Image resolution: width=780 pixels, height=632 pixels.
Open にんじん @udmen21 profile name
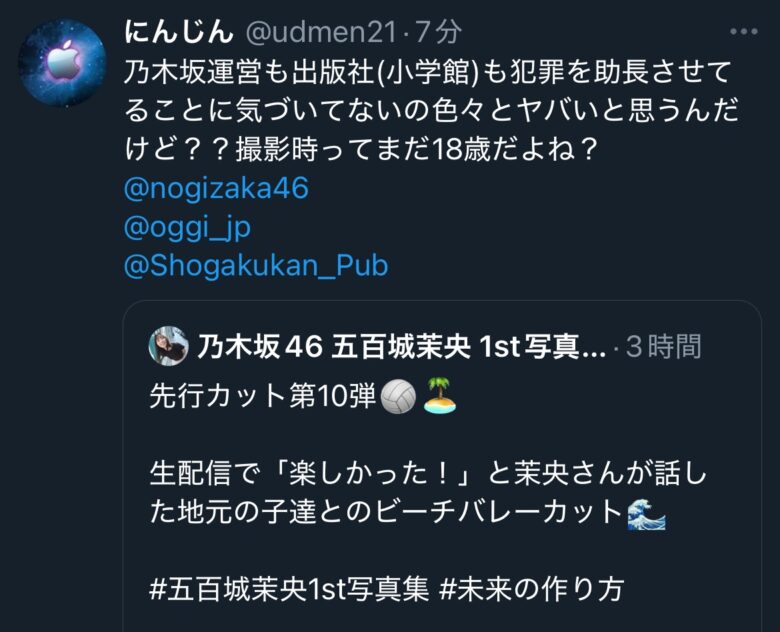(x=178, y=32)
